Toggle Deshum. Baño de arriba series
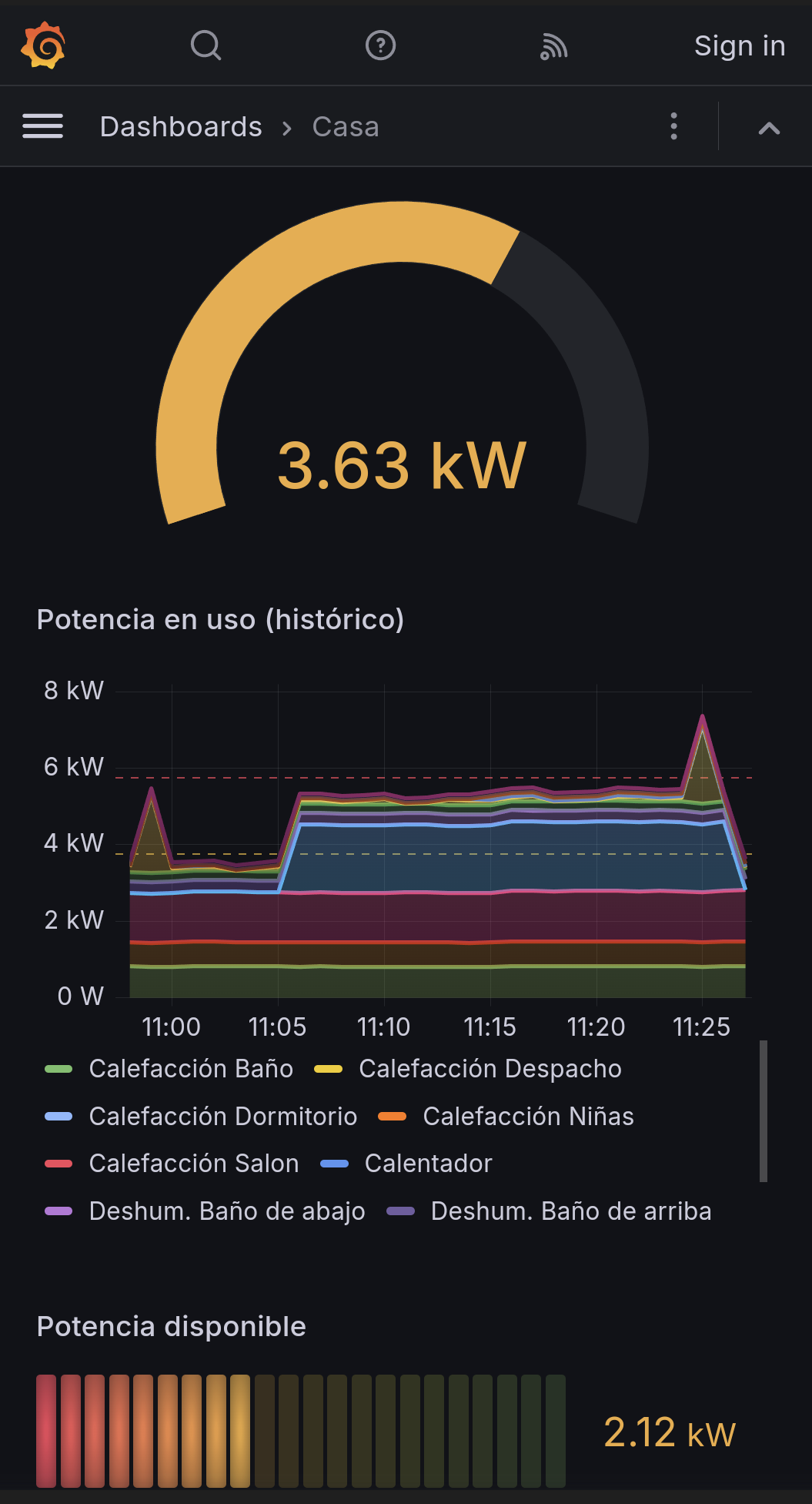 [570, 1211]
